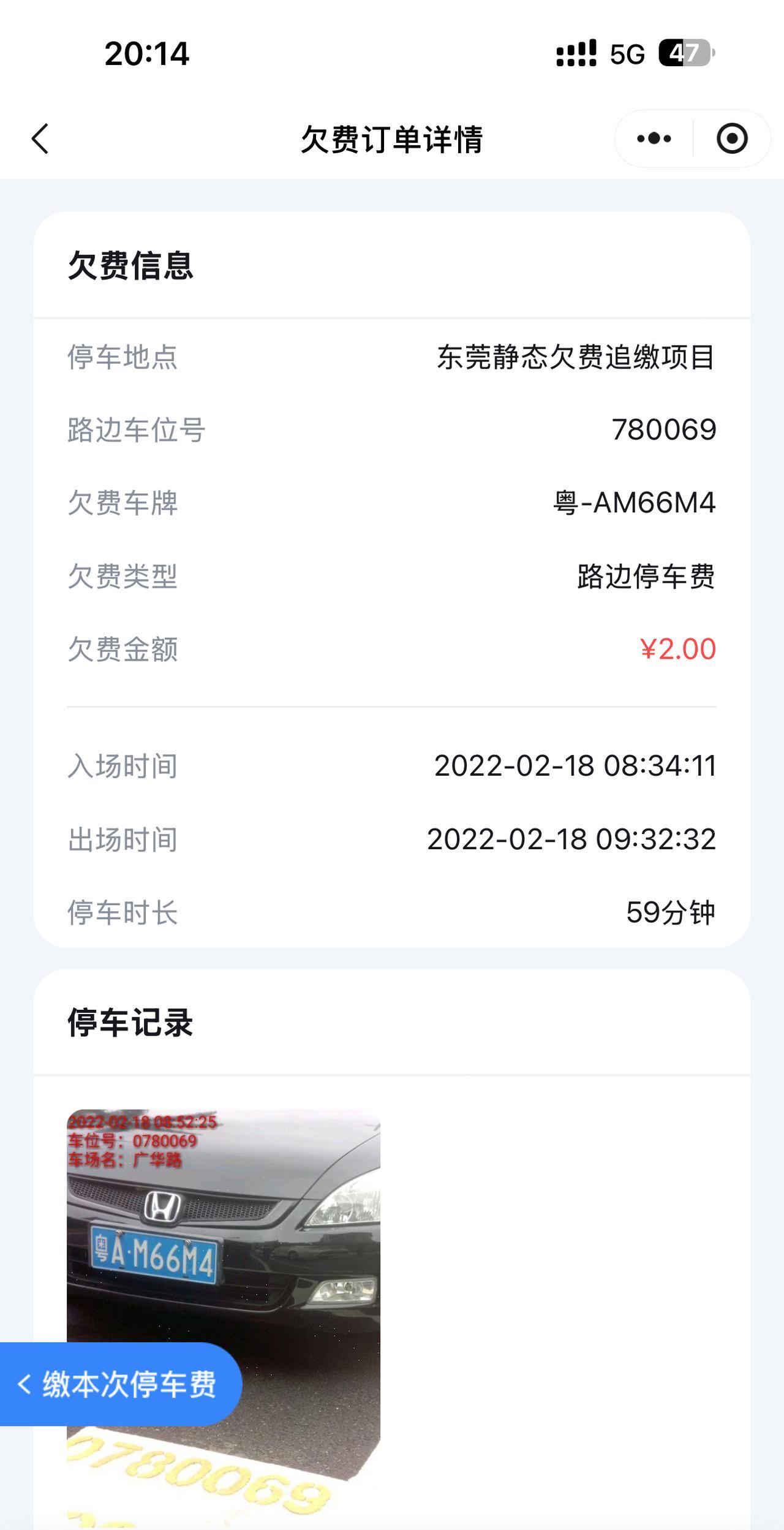Go back from the arrears order details
The width and height of the screenshot is (784, 1530).
40,138
